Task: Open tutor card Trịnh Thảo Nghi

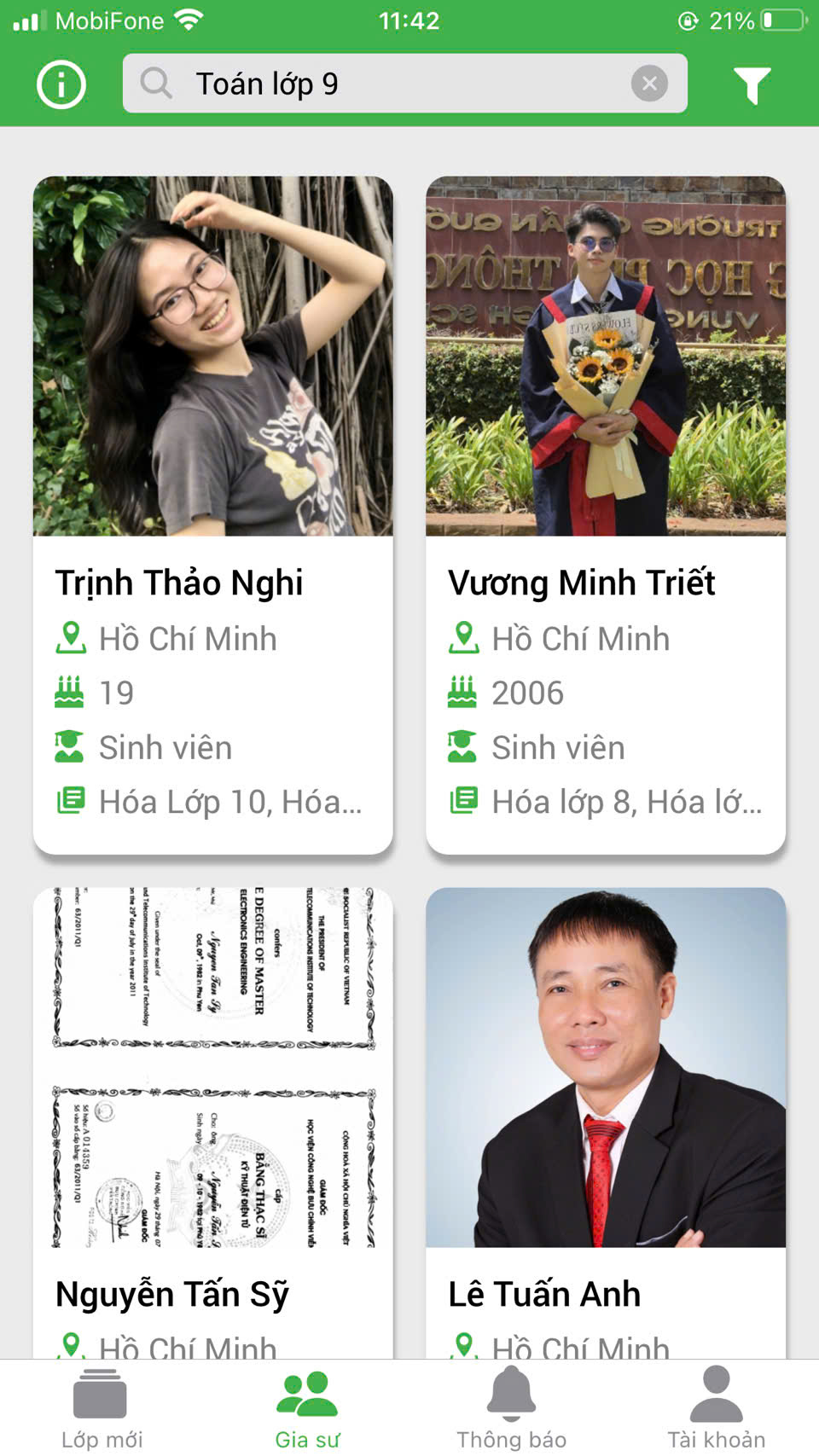Action: click(x=212, y=514)
